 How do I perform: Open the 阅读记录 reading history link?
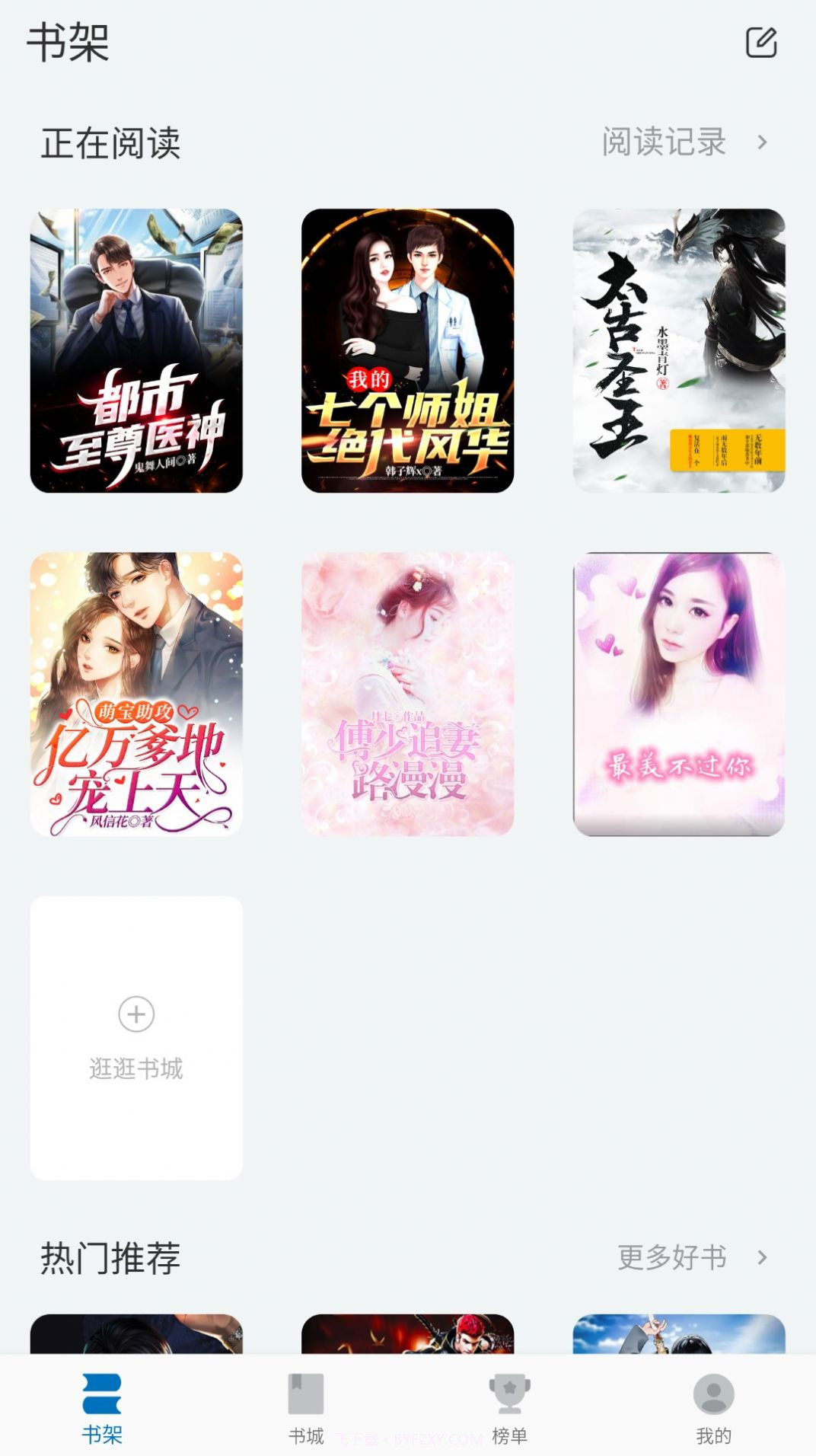pos(662,142)
